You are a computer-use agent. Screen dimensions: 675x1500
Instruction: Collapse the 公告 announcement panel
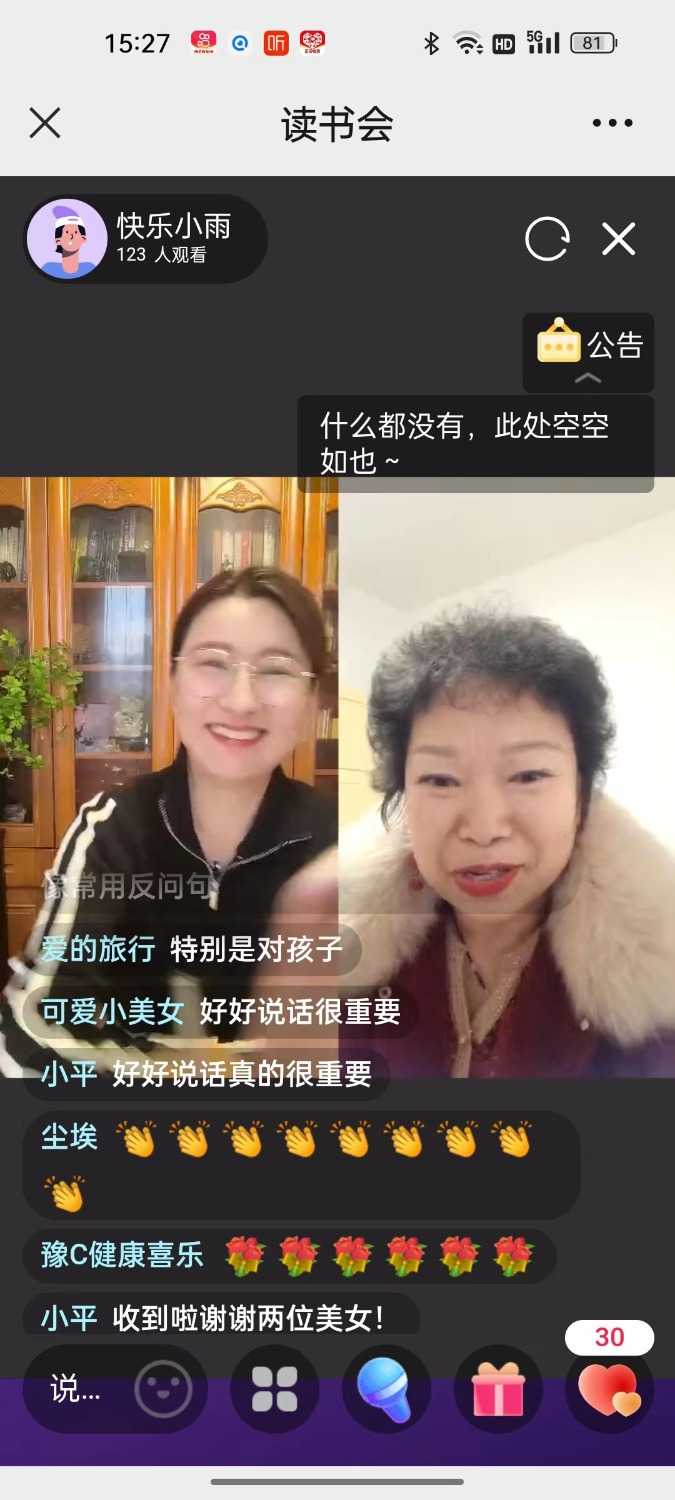pyautogui.click(x=588, y=377)
